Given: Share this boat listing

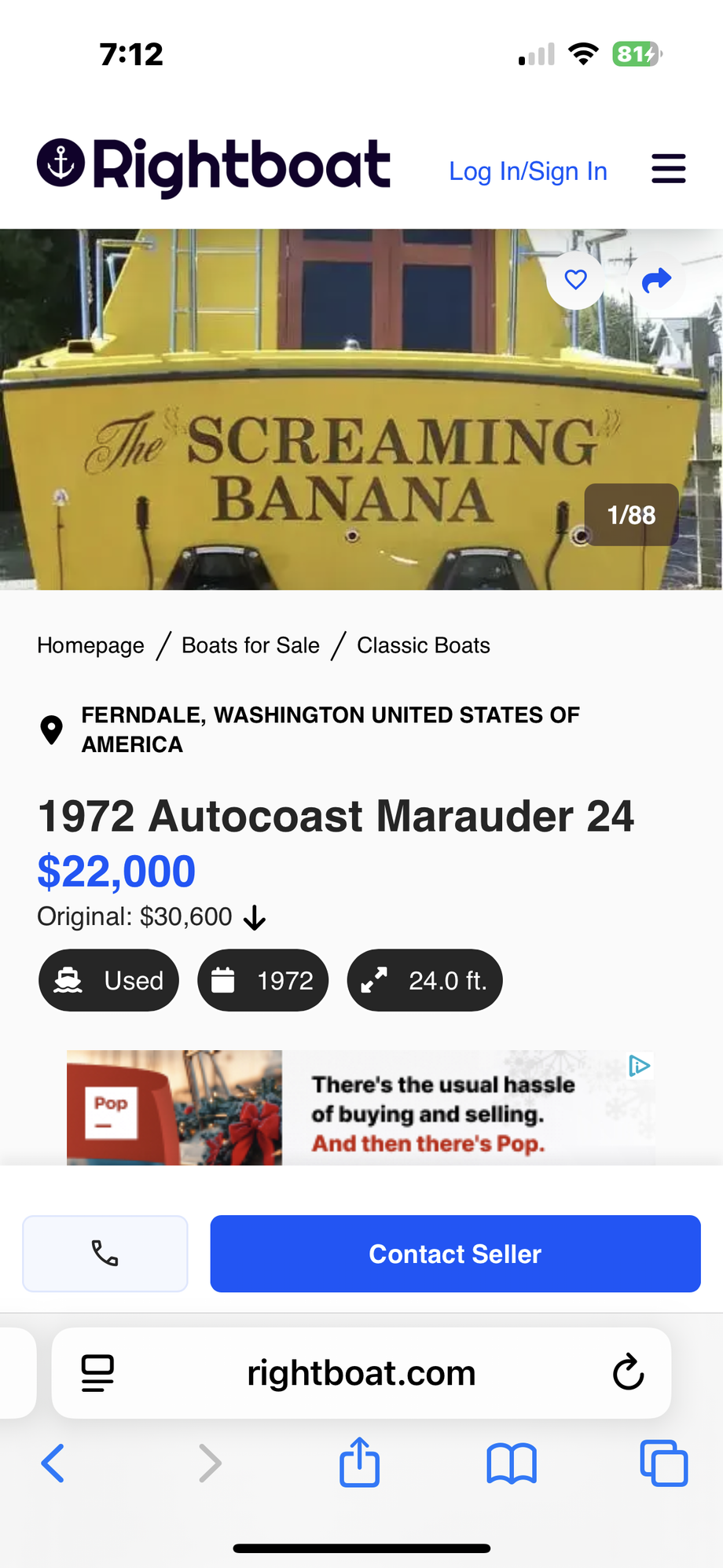Looking at the screenshot, I should [656, 280].
